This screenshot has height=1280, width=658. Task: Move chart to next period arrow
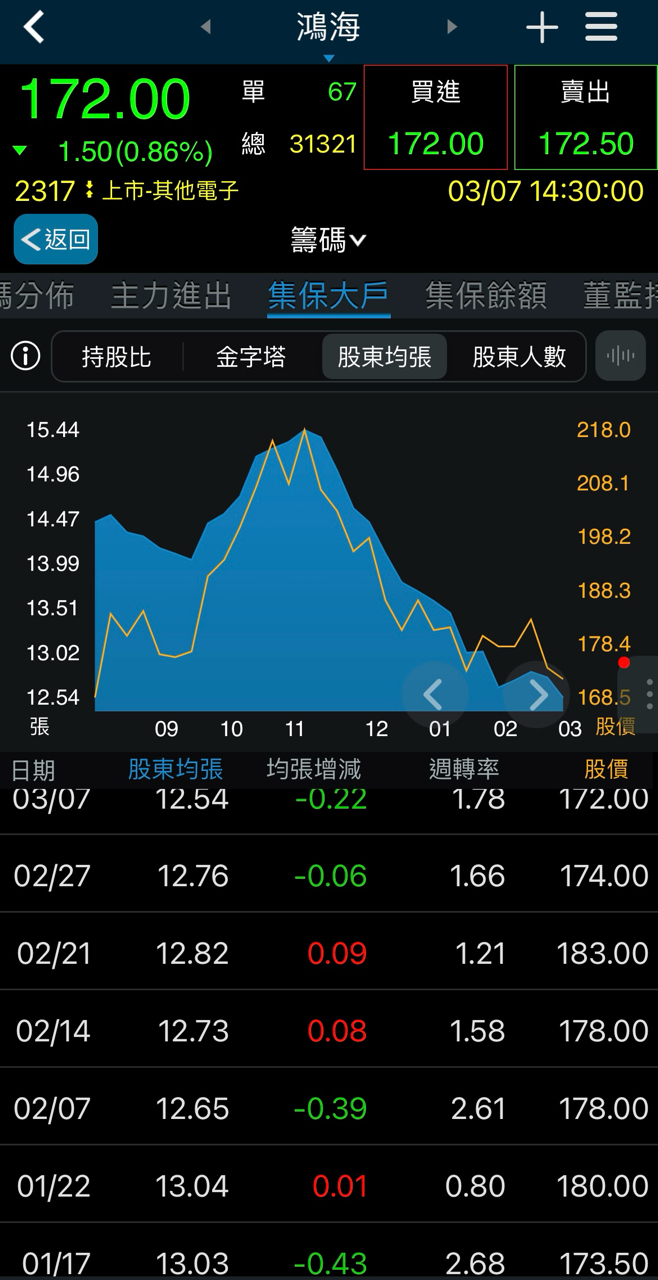(538, 694)
